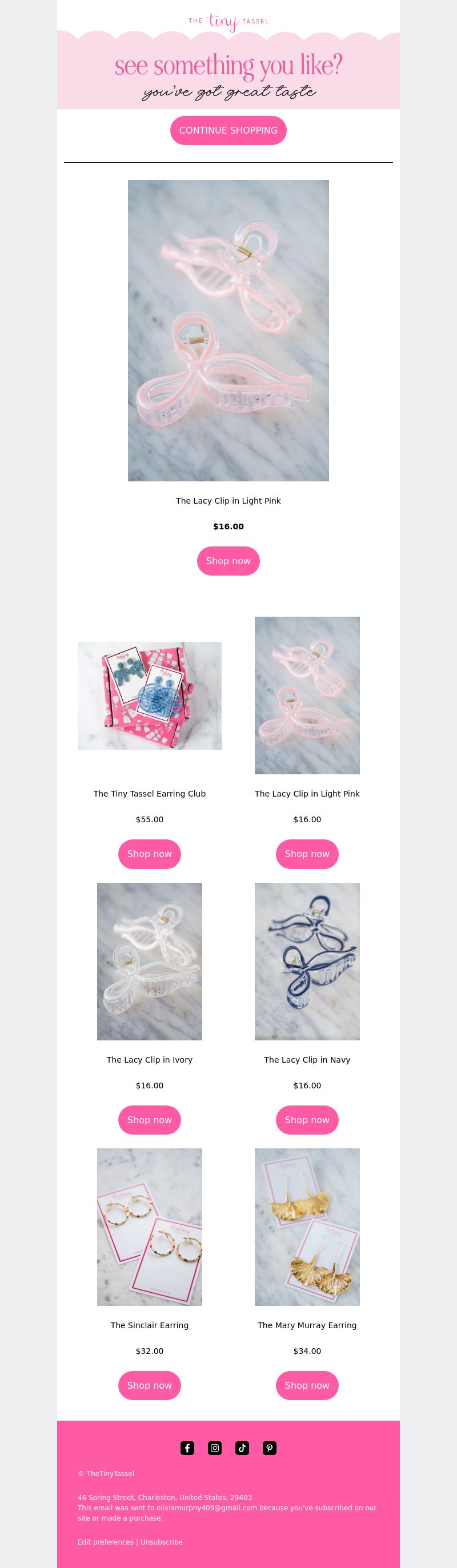Shop now for The Sinclair Earring
The width and height of the screenshot is (457, 1568).
pyautogui.click(x=149, y=1385)
